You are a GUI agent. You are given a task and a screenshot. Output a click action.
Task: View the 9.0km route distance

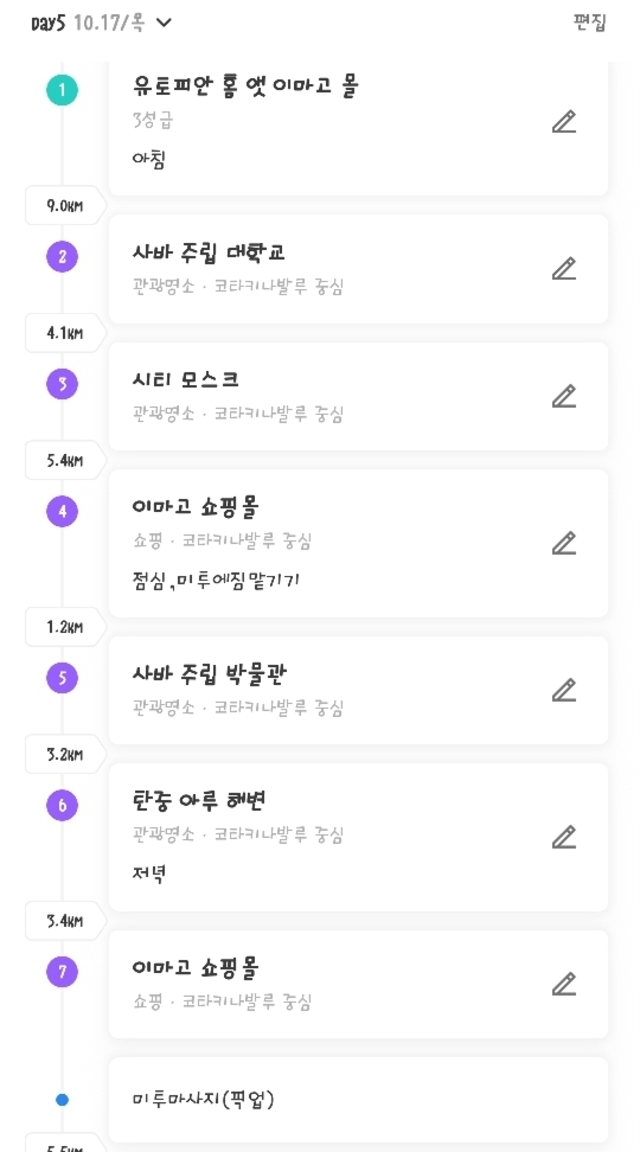[64, 206]
